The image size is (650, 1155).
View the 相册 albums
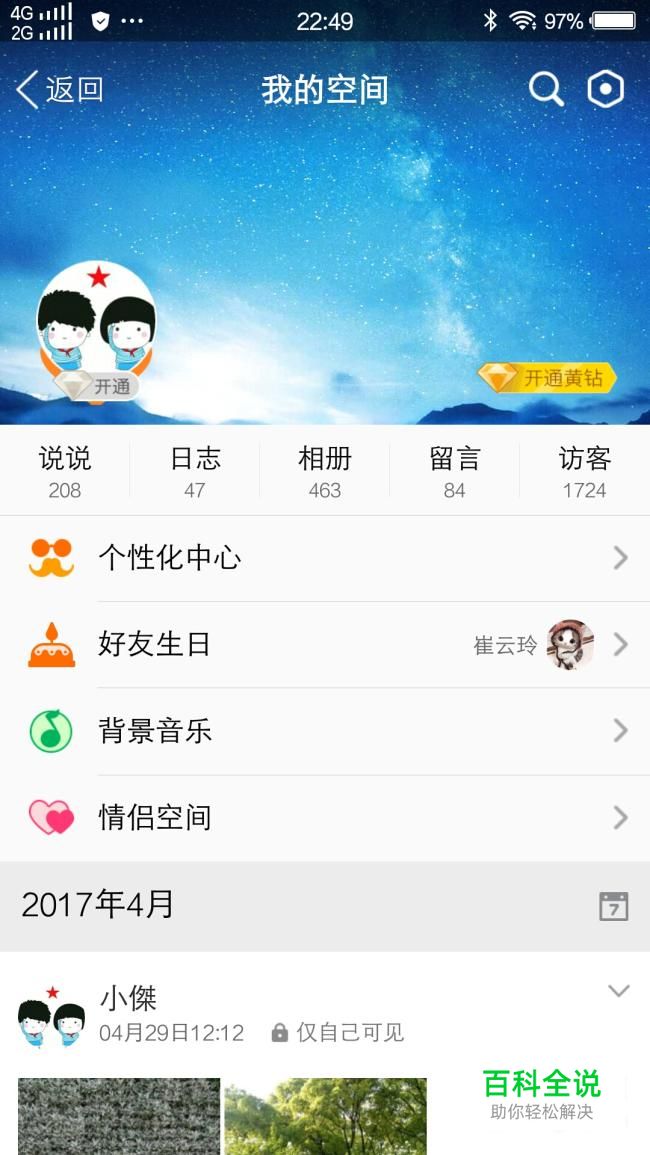[325, 472]
